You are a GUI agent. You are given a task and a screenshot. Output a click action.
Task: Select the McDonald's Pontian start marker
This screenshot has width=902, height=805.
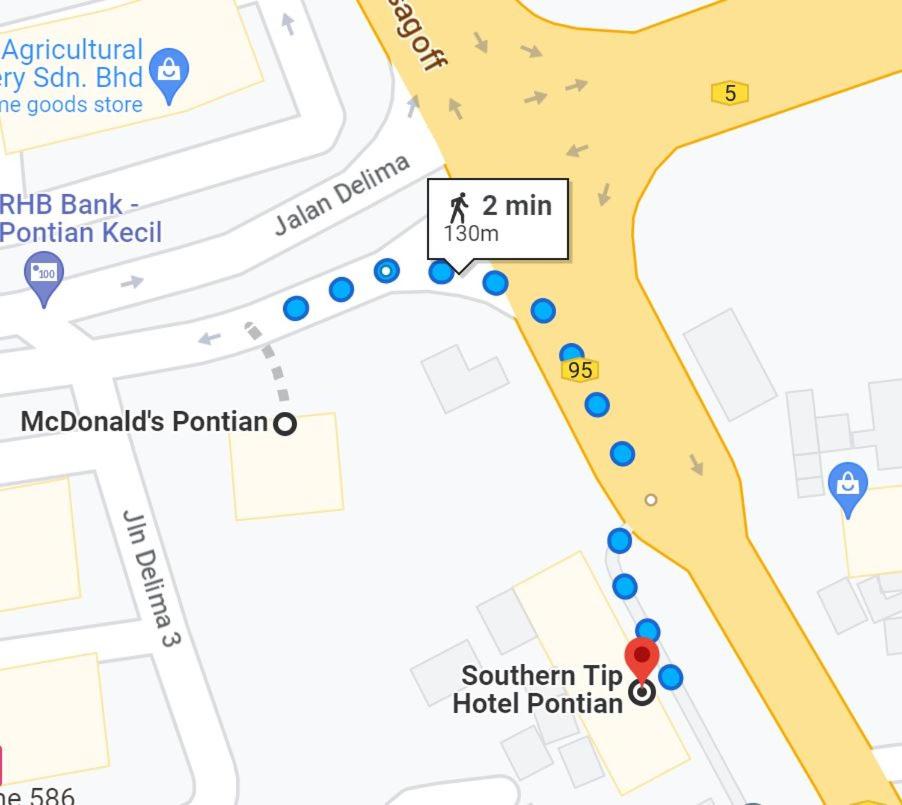(x=285, y=424)
